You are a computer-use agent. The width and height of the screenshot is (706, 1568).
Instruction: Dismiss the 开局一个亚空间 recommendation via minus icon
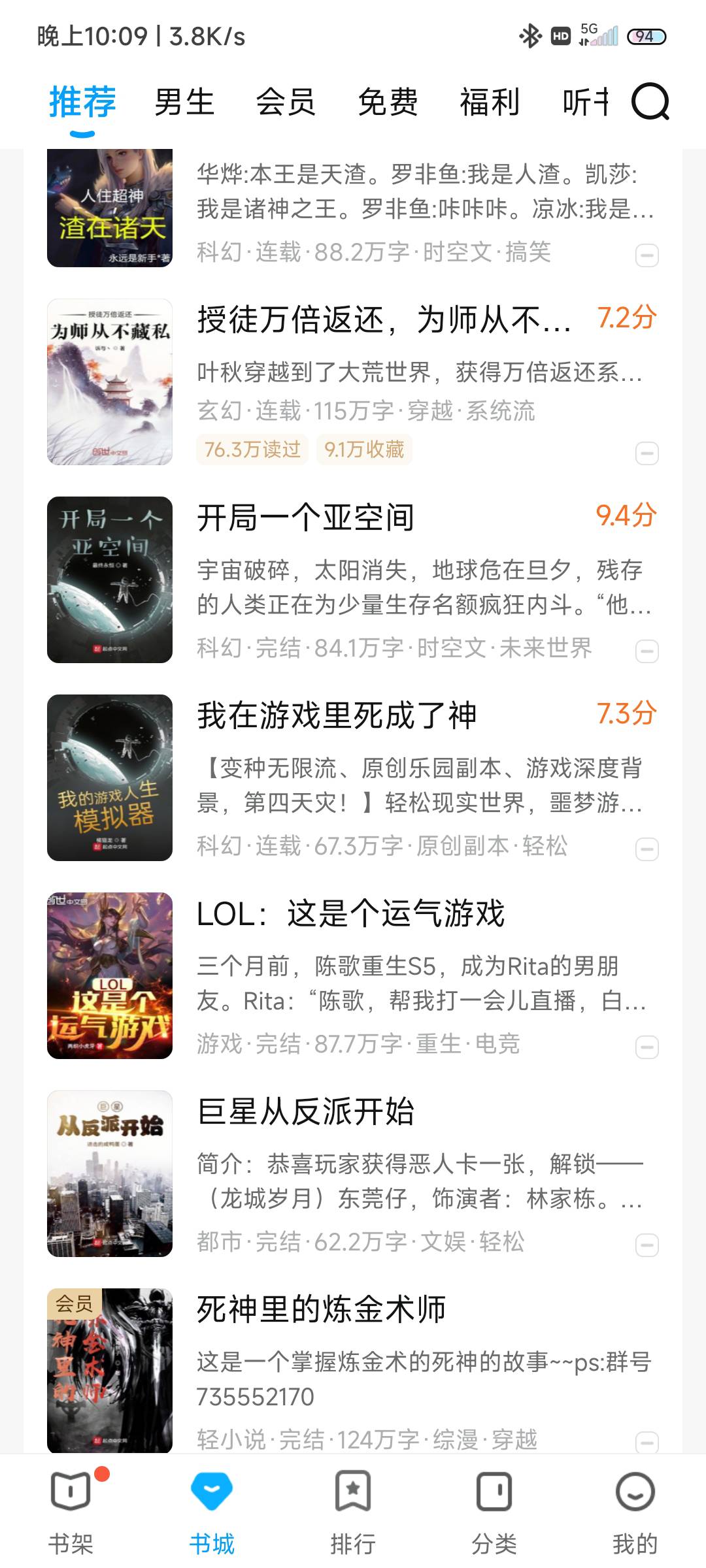[x=647, y=651]
